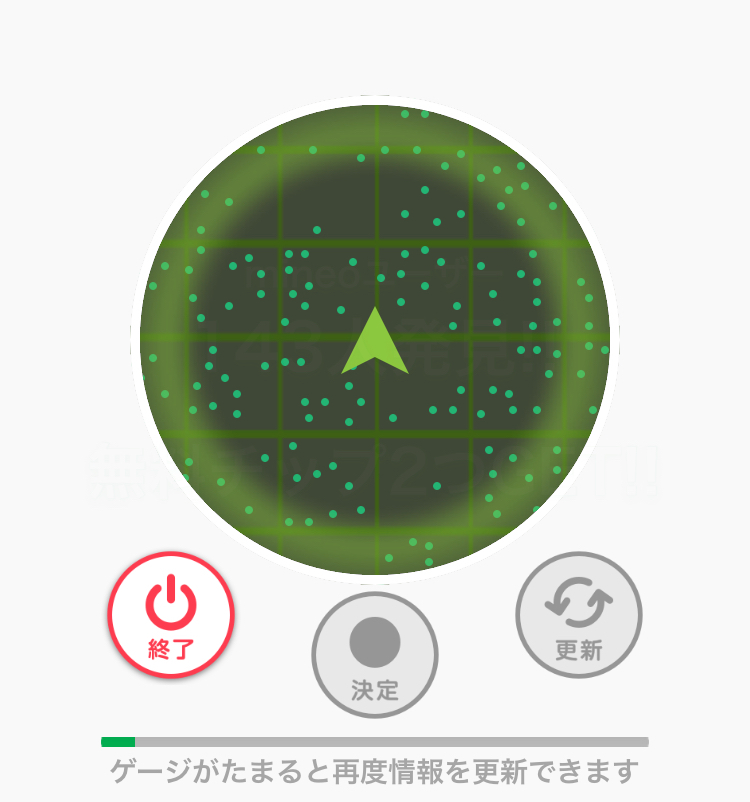
Task: Refresh radar with the 更新 button
Action: [578, 614]
